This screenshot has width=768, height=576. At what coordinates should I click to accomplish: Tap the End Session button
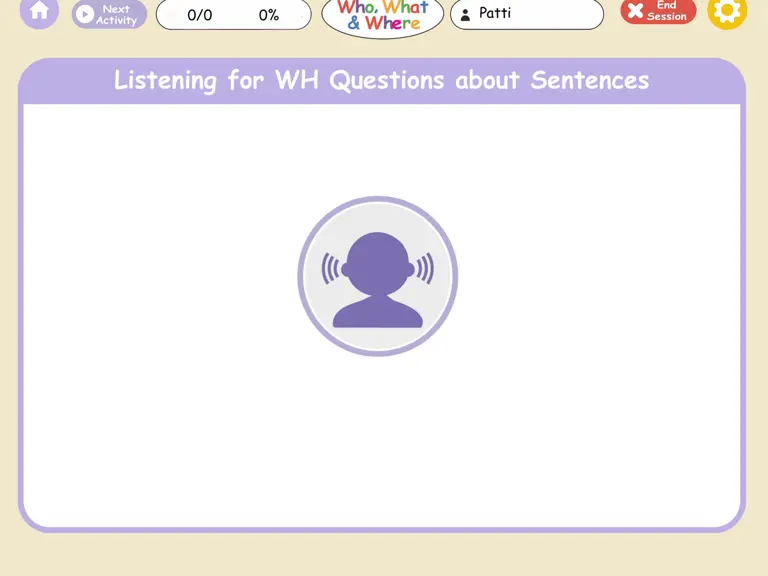(x=658, y=11)
